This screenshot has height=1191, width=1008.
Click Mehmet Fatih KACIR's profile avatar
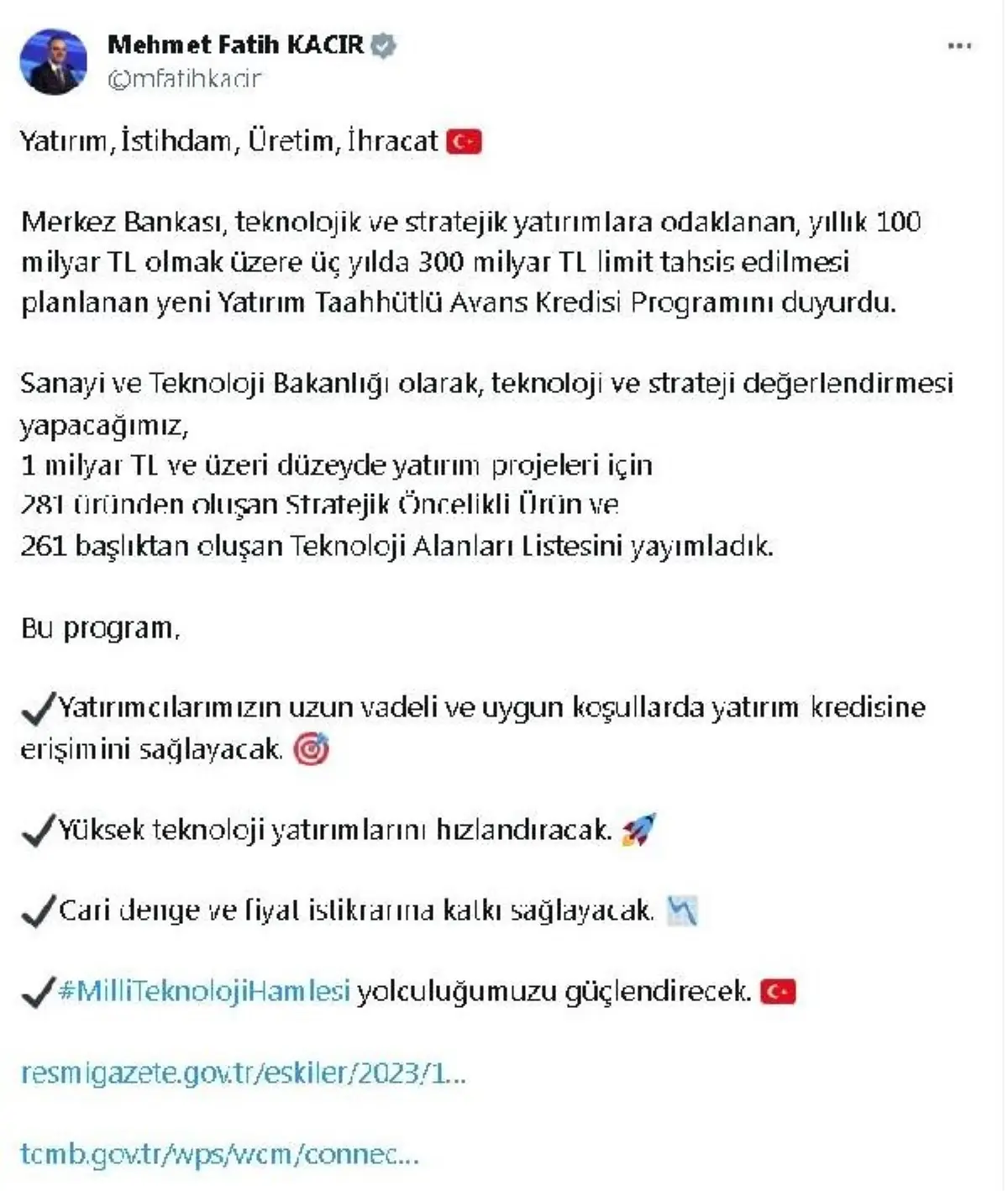click(x=55, y=60)
